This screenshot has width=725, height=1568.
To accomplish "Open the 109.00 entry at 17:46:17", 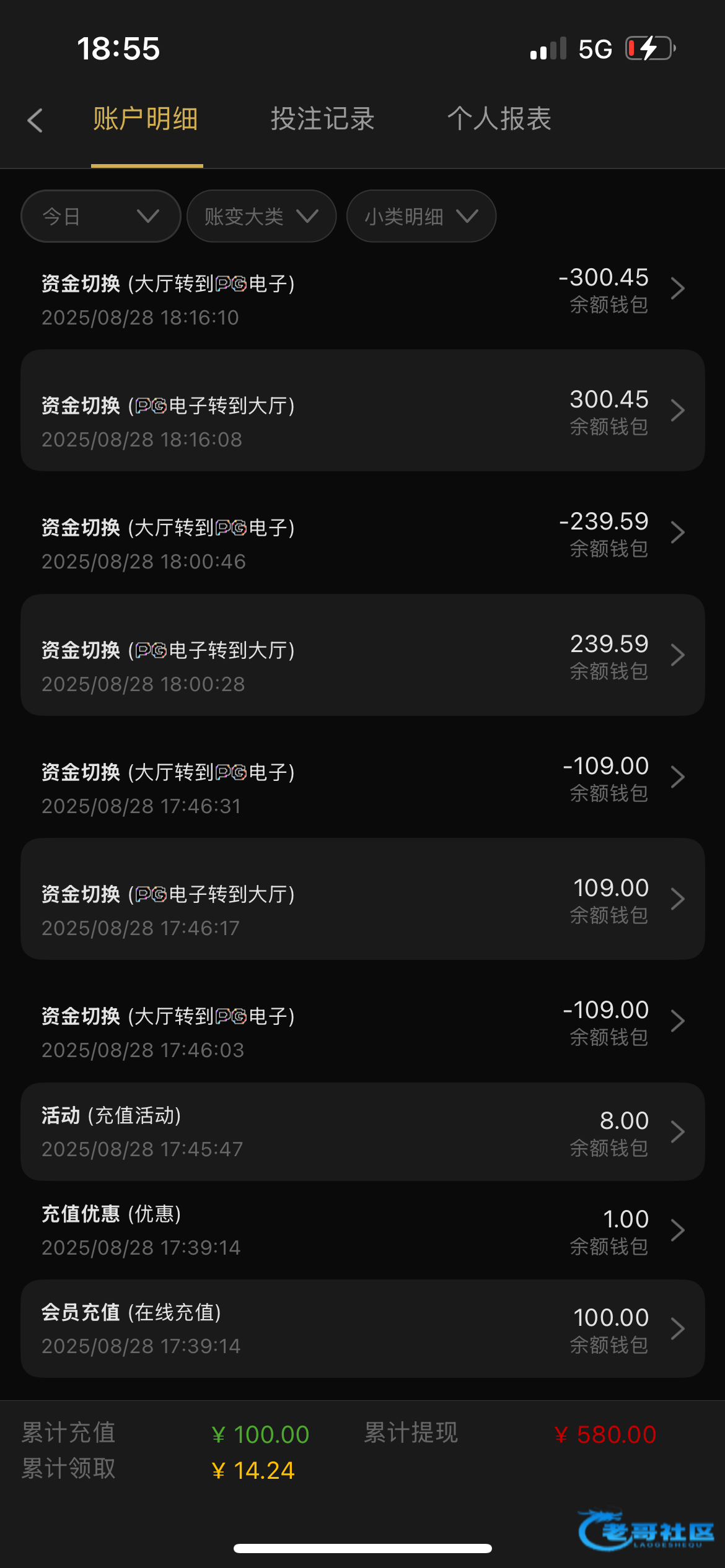I will pos(362,899).
